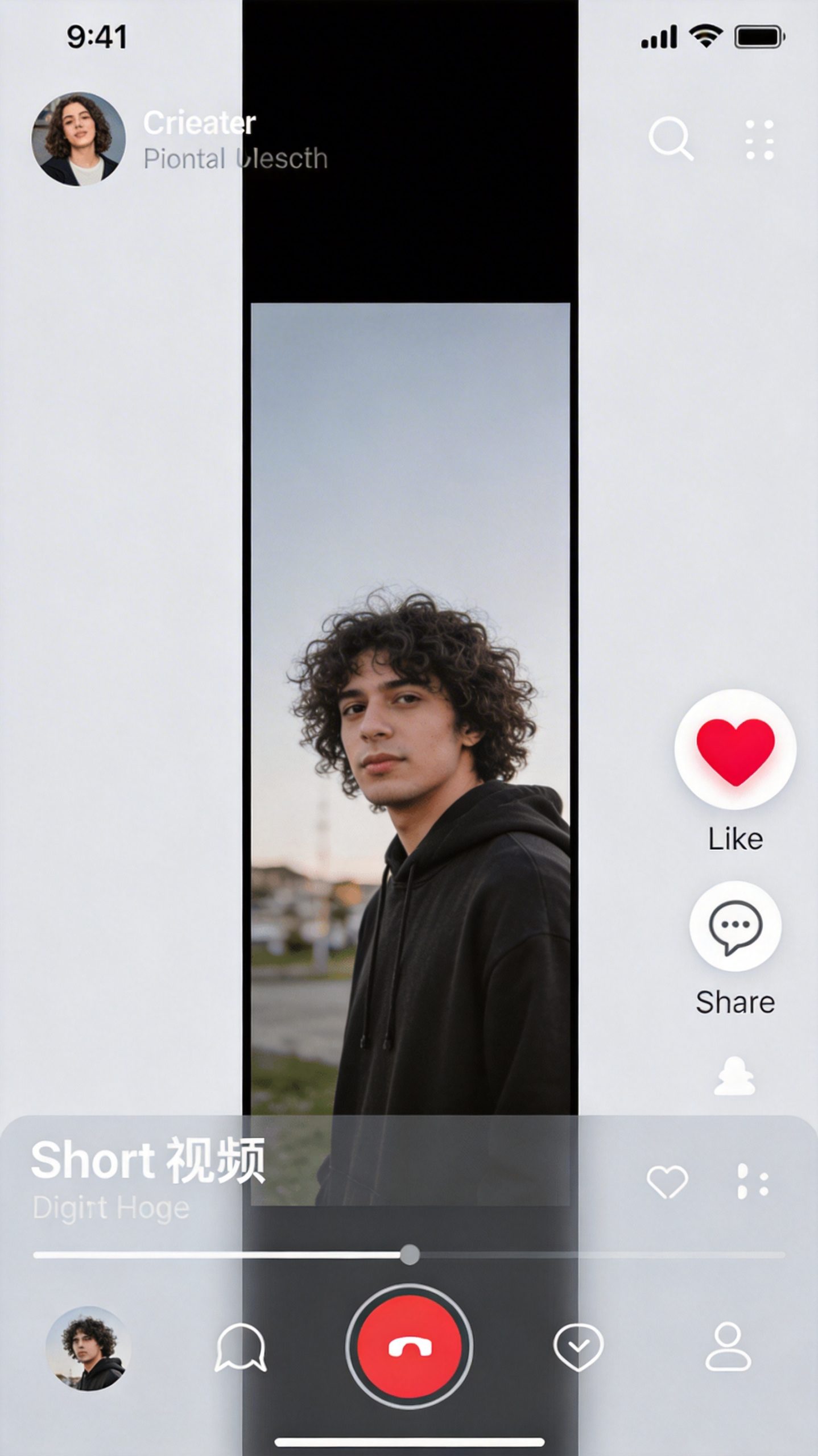Open the search magnifier icon
The image size is (818, 1456).
pos(670,138)
